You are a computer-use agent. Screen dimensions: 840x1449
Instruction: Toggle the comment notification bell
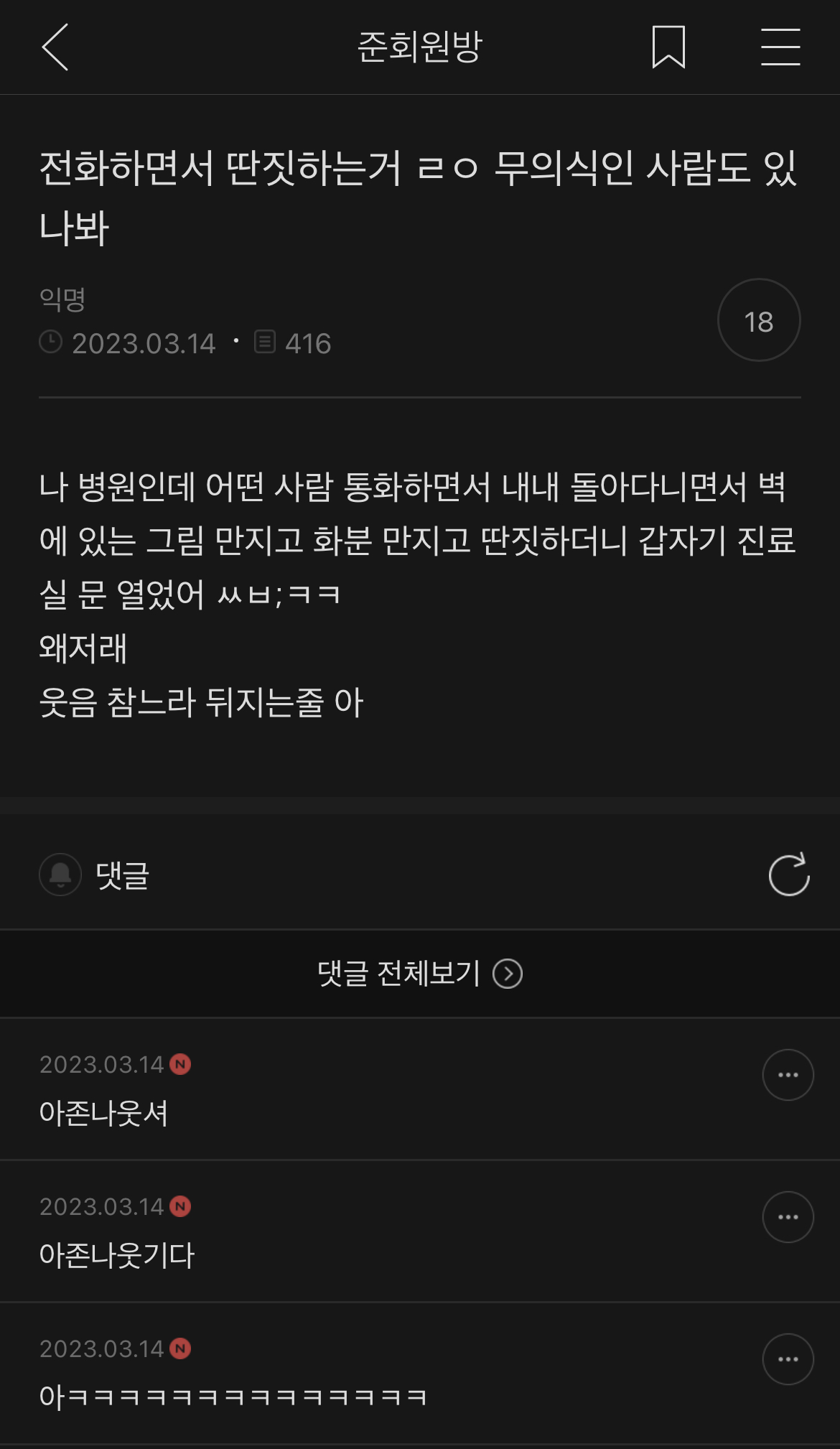(x=60, y=875)
